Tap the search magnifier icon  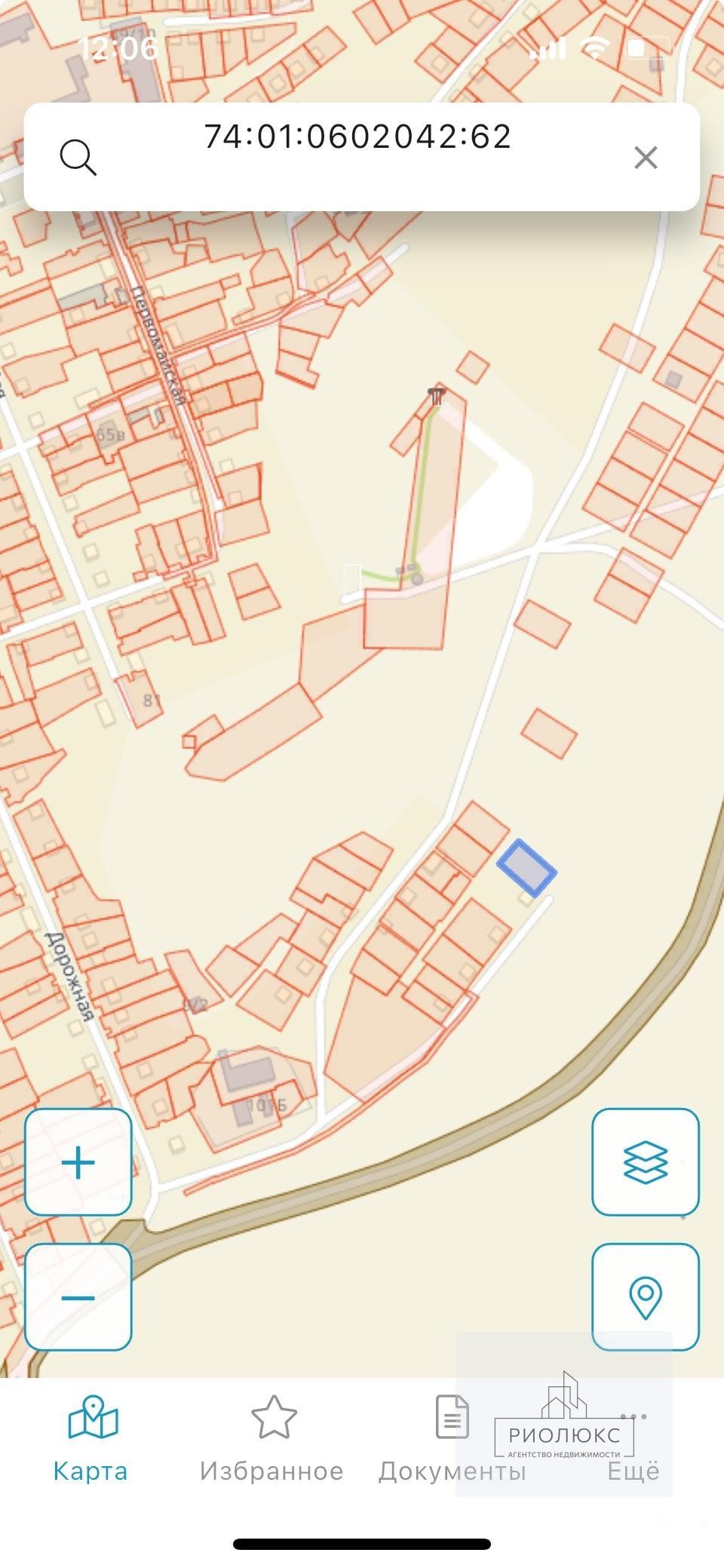(78, 158)
